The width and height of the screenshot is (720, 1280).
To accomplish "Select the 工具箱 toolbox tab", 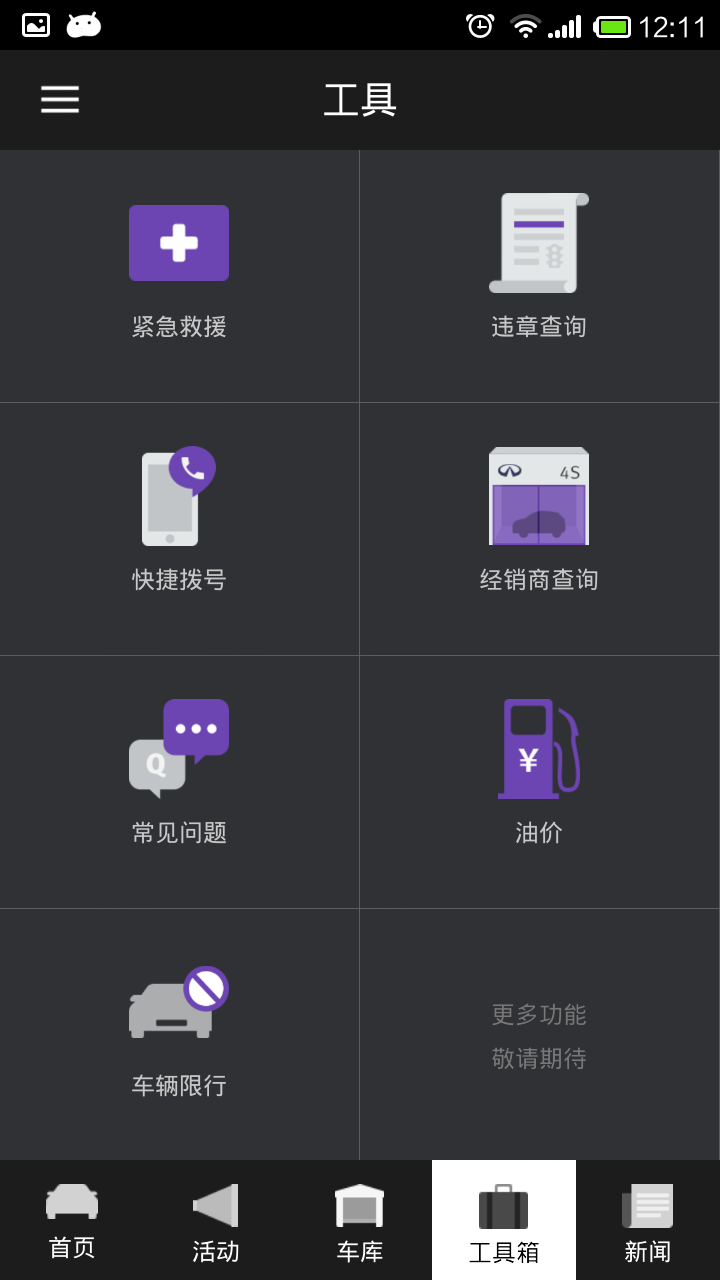I will tap(504, 1220).
